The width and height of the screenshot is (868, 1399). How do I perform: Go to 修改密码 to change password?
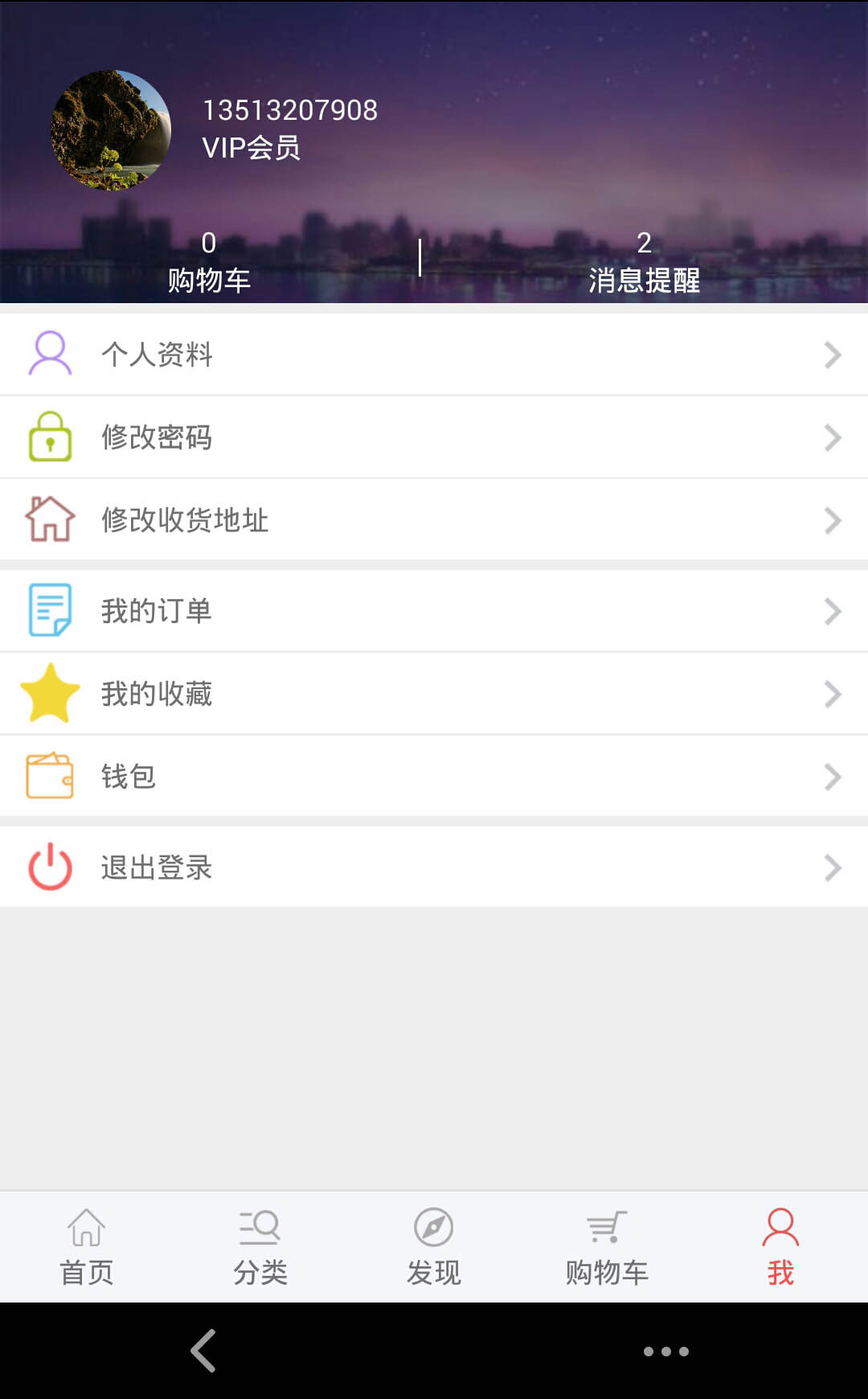pos(434,437)
